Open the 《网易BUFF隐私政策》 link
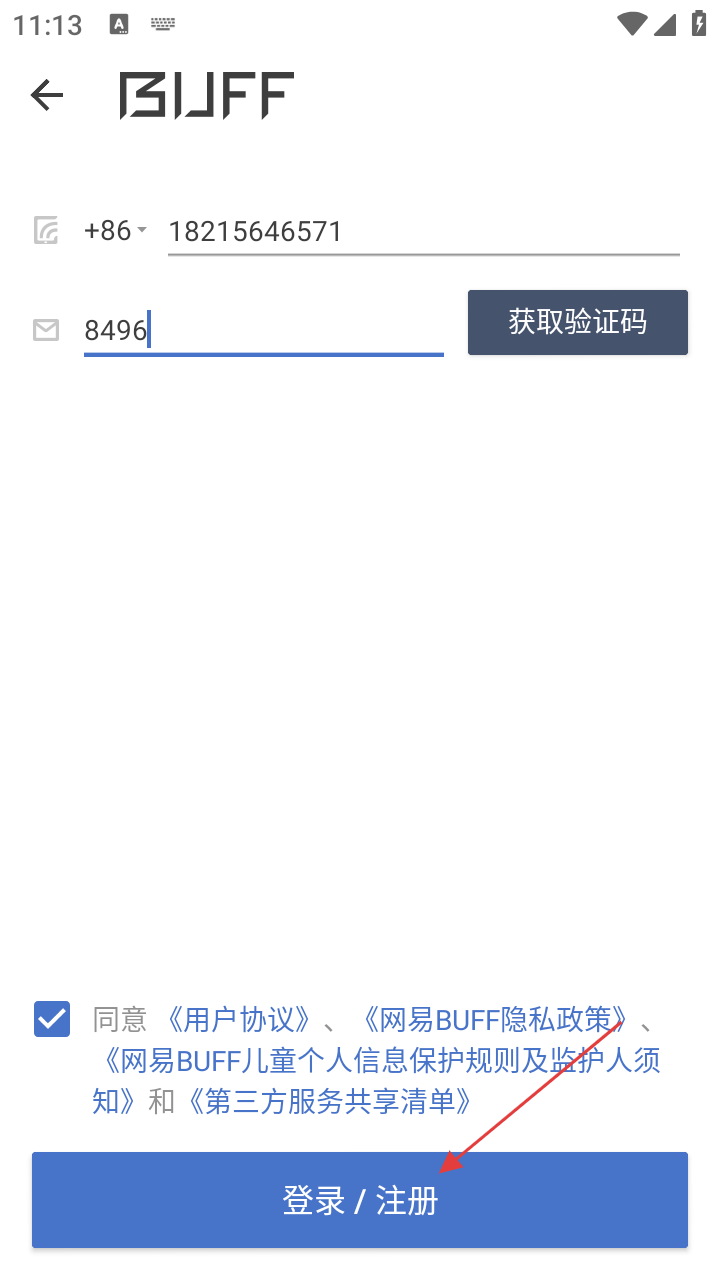 click(495, 1020)
